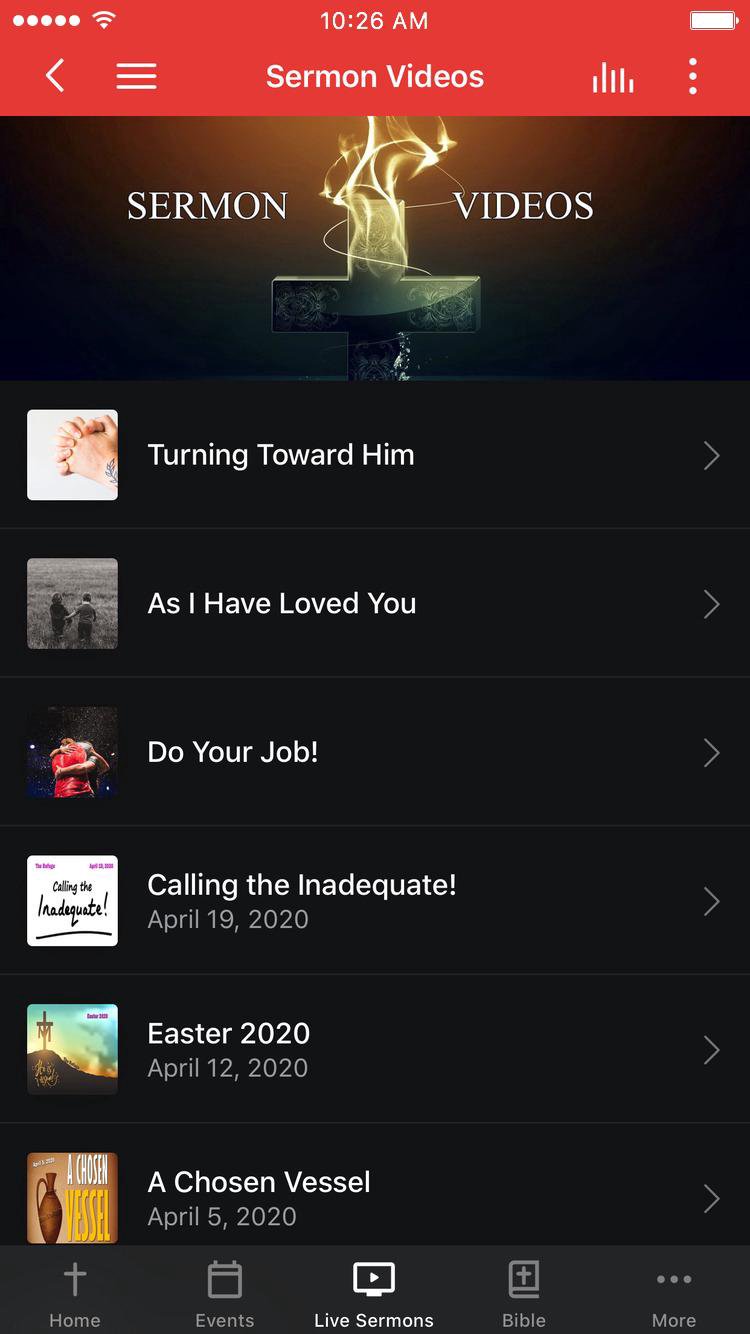750x1334 pixels.
Task: Open the three-dot overflow menu
Action: click(692, 76)
